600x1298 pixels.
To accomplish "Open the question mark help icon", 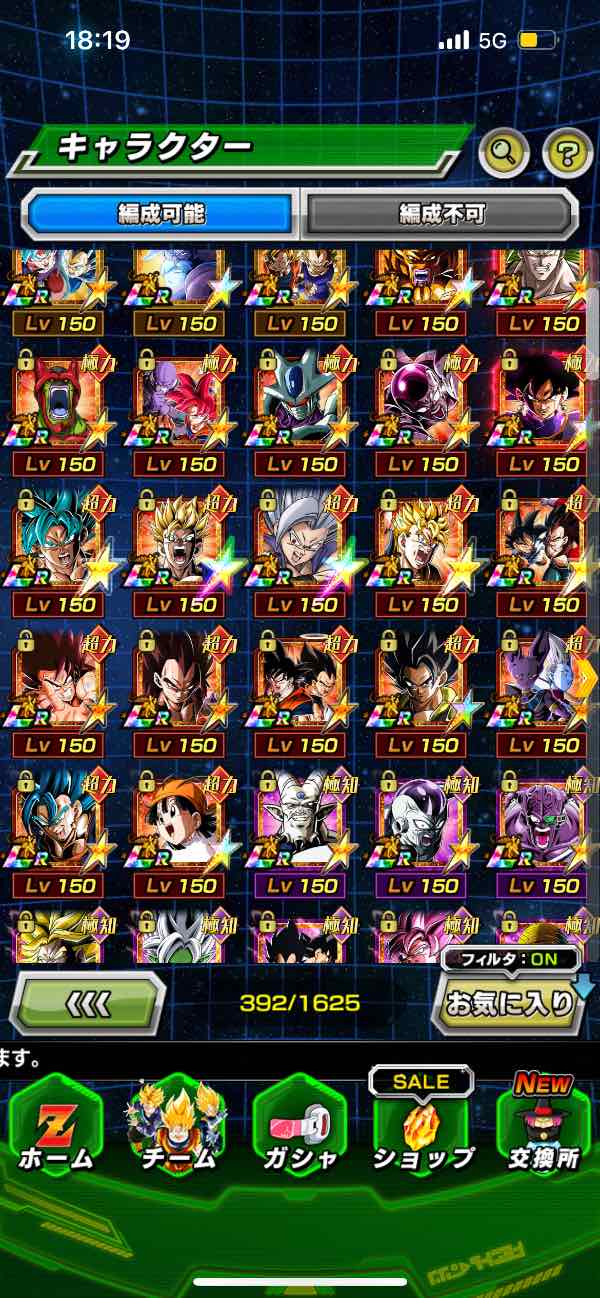I will click(567, 153).
